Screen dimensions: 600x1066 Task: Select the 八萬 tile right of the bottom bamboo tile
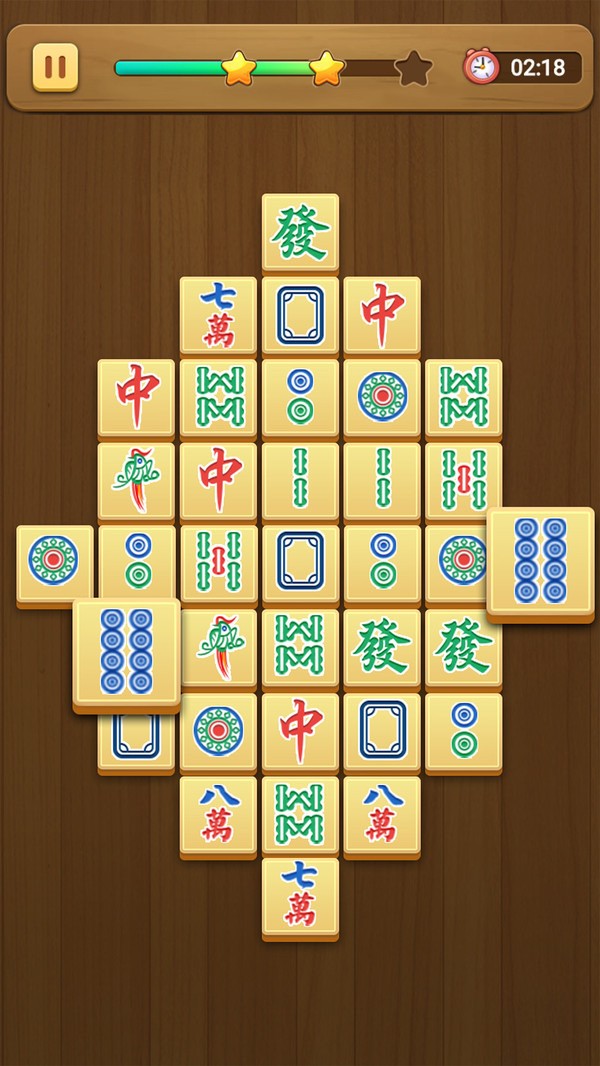point(382,812)
